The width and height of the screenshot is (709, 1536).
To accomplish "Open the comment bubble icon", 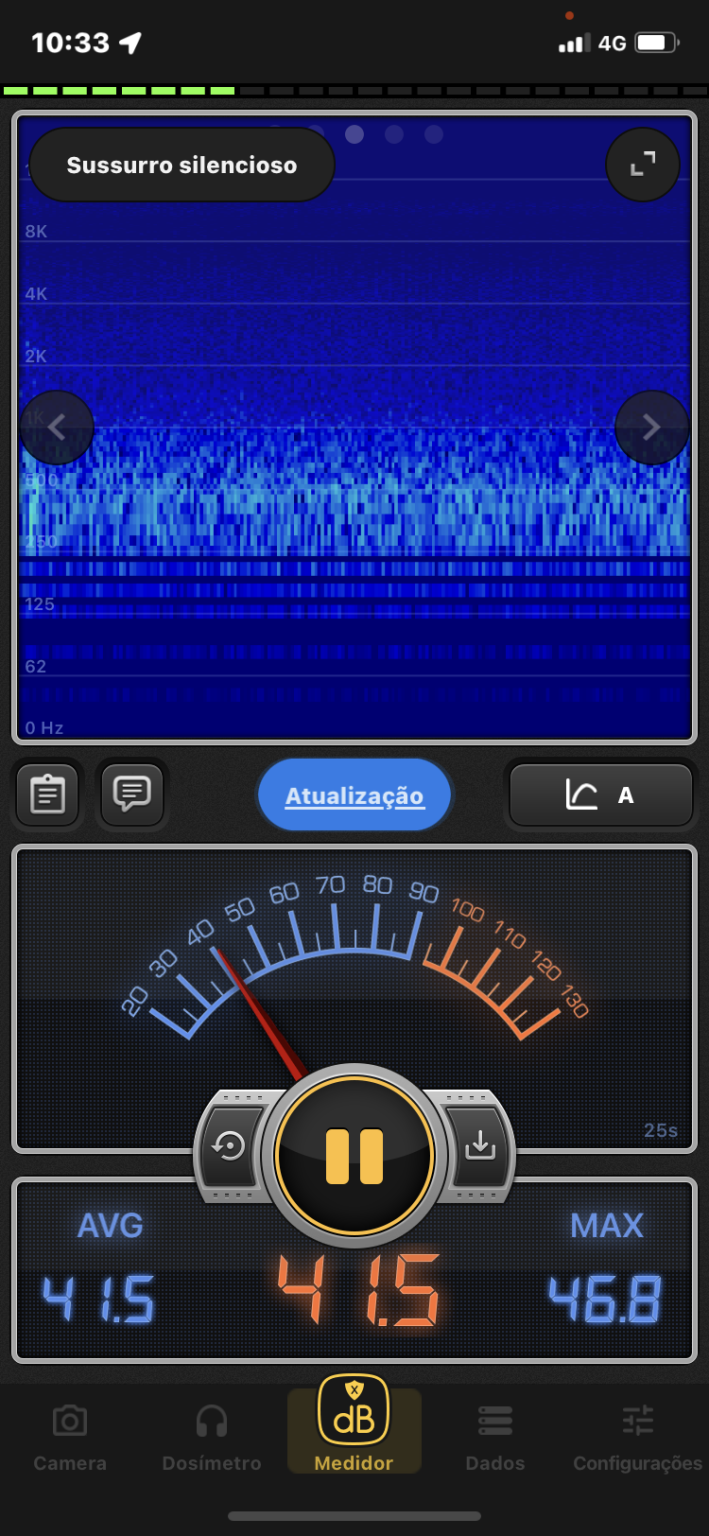I will coord(132,795).
